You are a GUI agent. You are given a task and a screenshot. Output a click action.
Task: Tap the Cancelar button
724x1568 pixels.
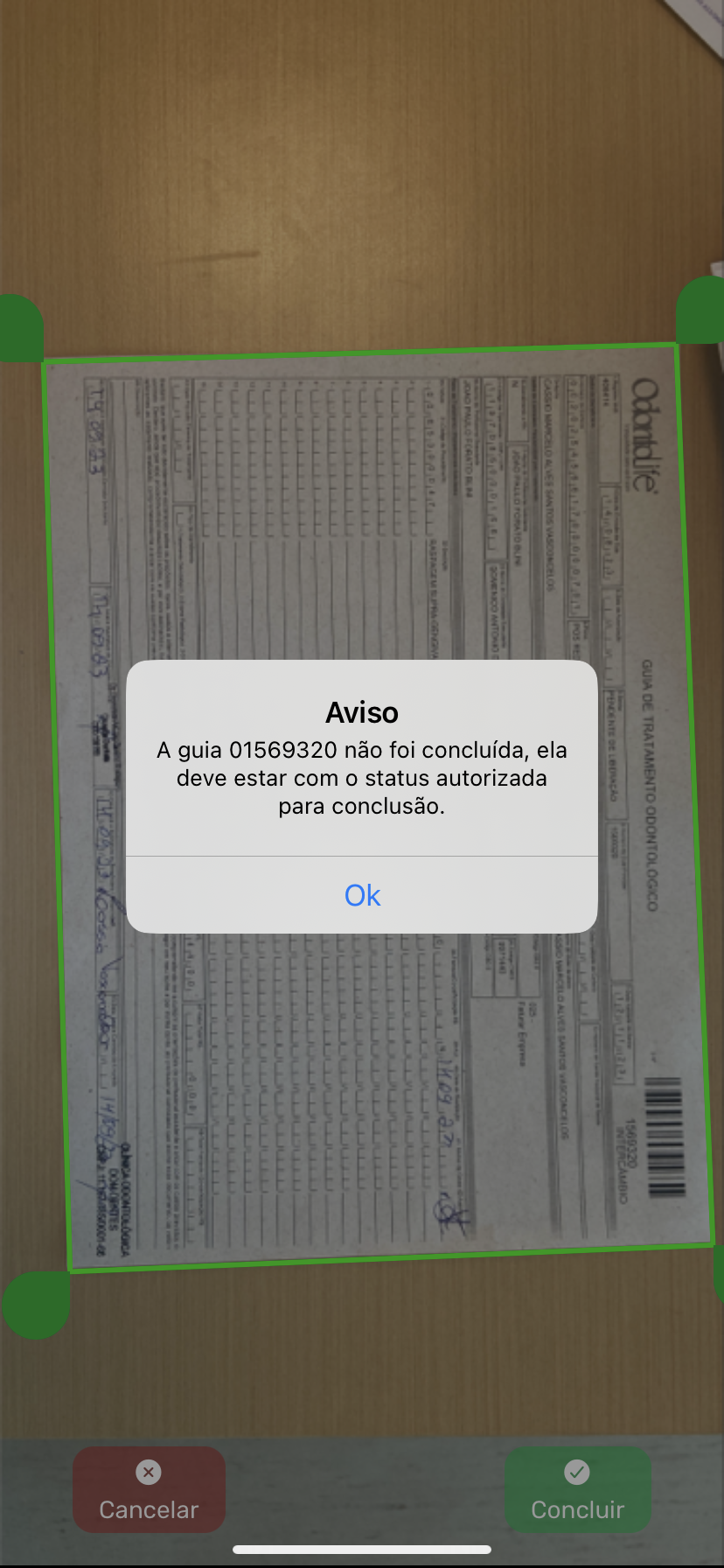point(149,1491)
